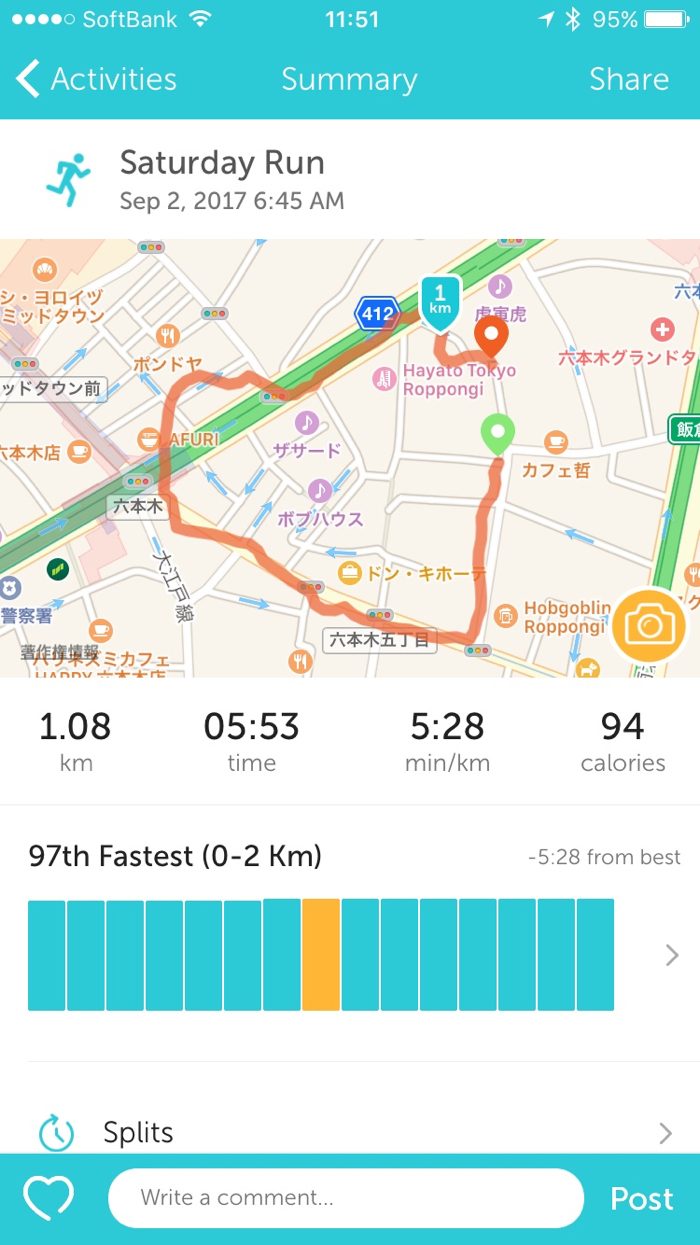
Task: Open the camera to add a photo
Action: click(649, 627)
